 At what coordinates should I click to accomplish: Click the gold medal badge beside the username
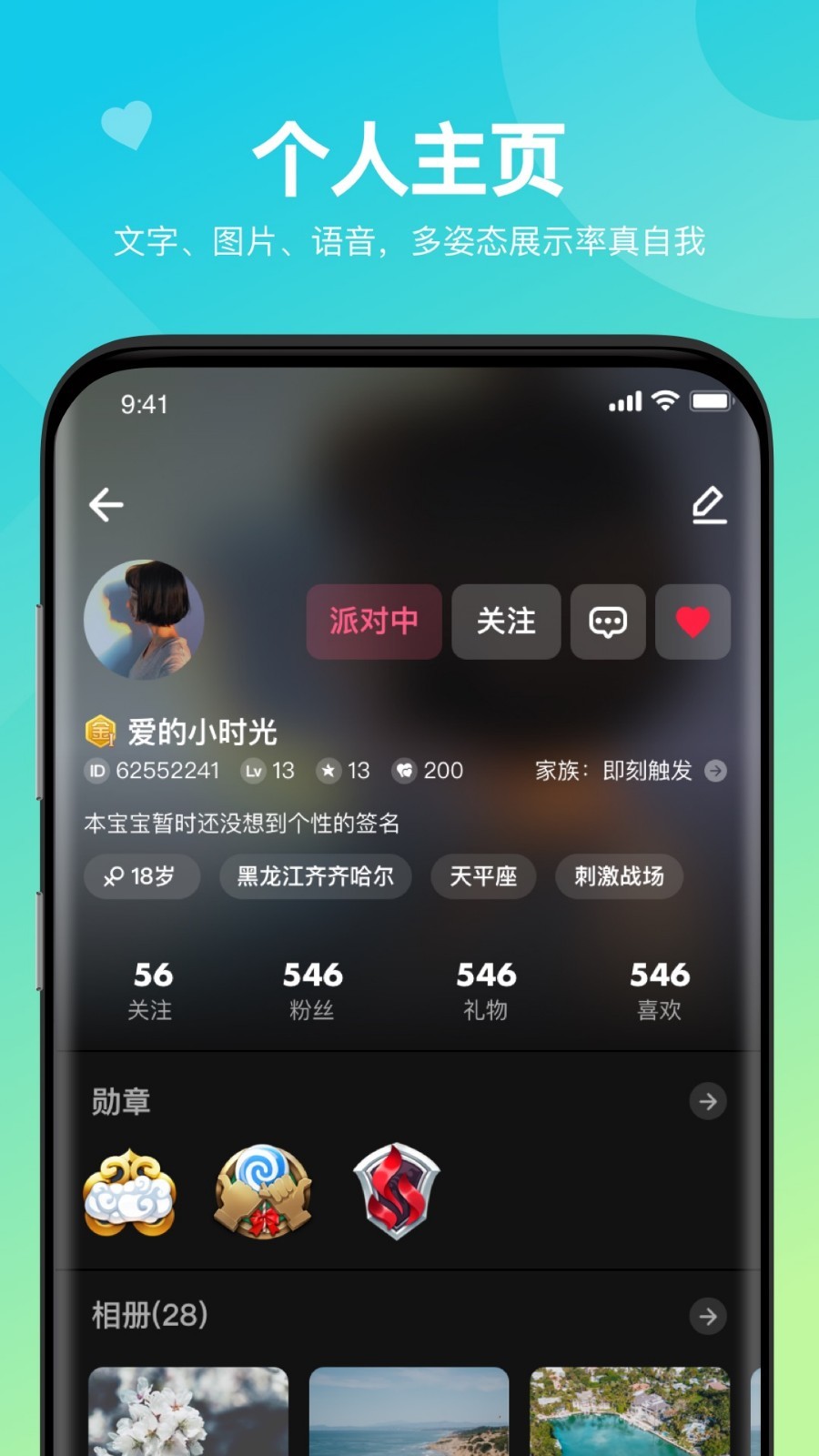tap(102, 729)
